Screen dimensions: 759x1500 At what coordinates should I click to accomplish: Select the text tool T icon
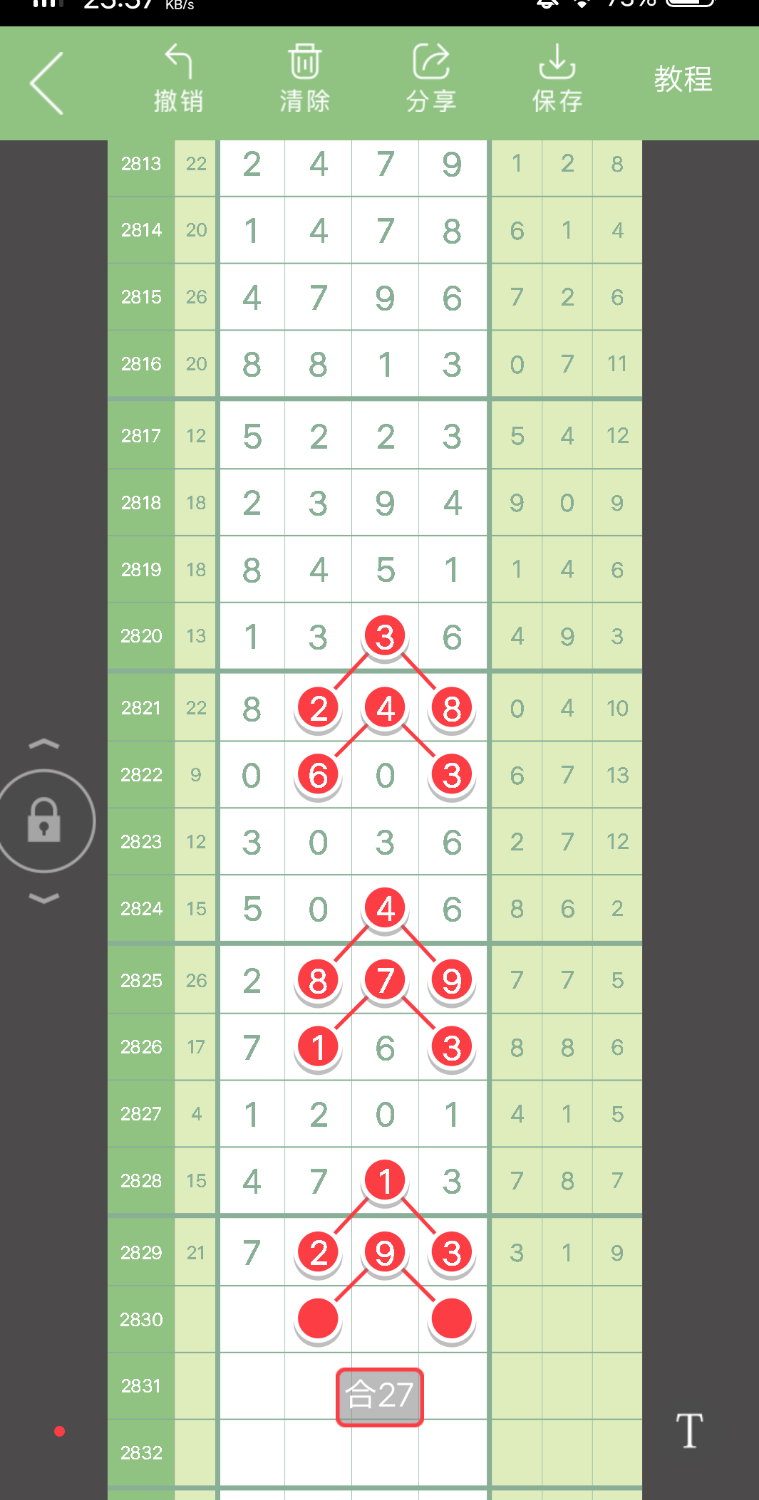coord(690,1431)
